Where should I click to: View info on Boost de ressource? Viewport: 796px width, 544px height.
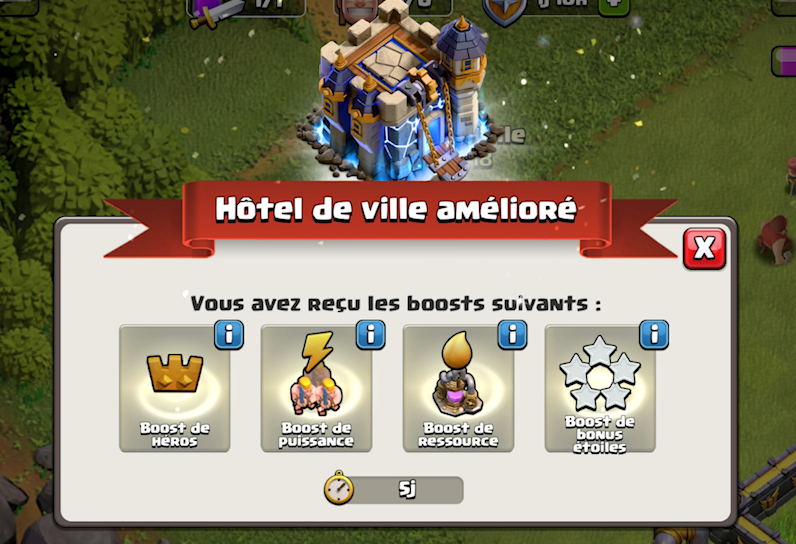pos(512,334)
